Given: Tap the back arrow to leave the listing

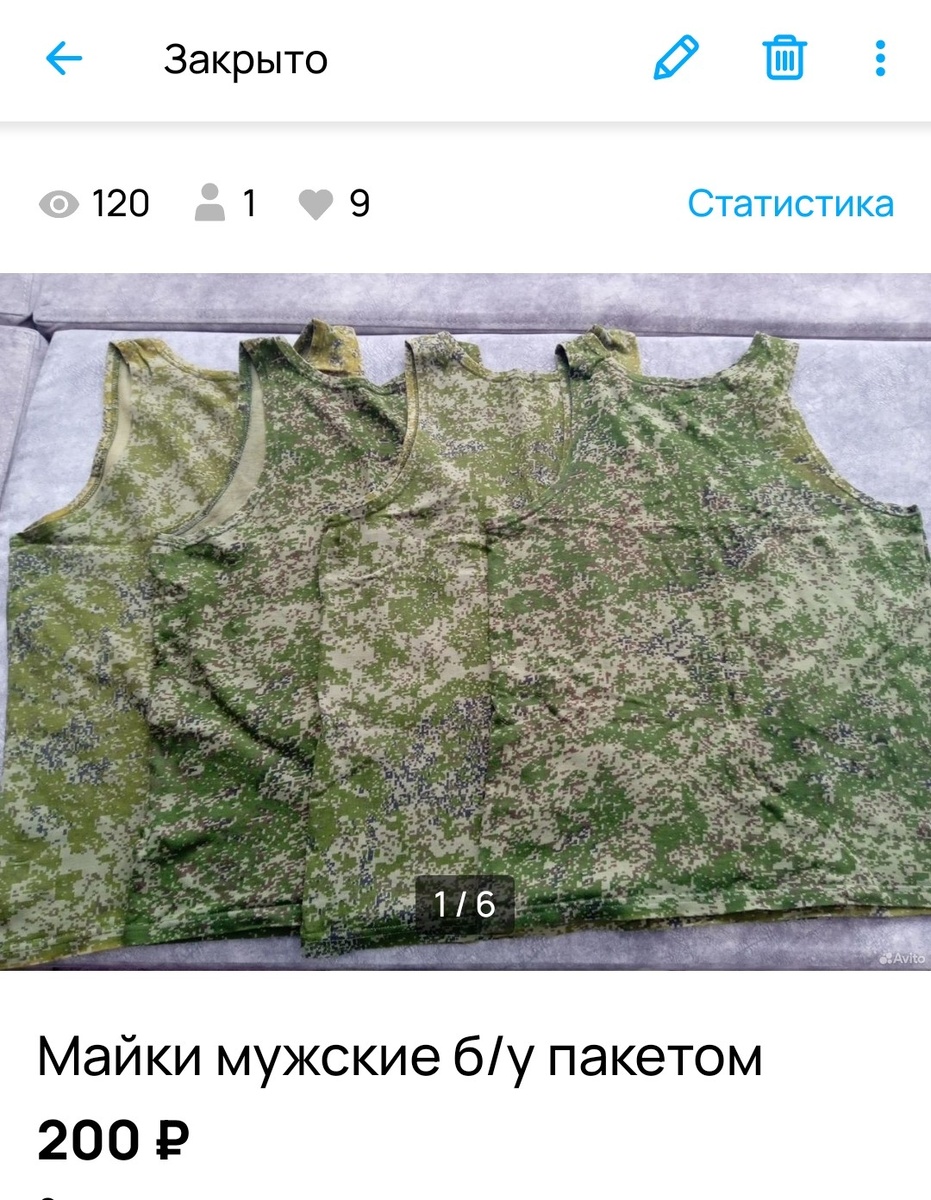Looking at the screenshot, I should click(63, 58).
